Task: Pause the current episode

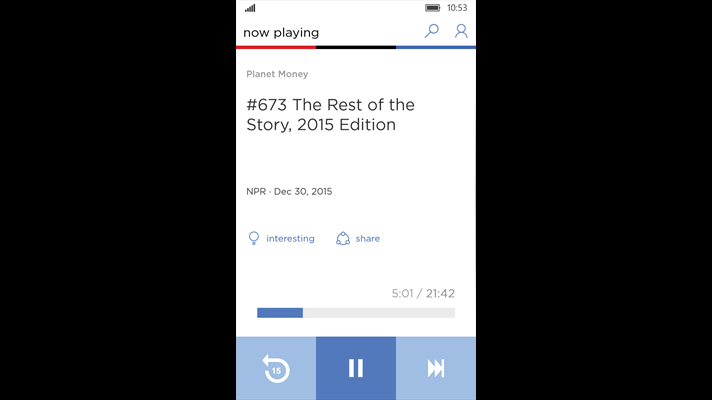Action: tap(356, 368)
